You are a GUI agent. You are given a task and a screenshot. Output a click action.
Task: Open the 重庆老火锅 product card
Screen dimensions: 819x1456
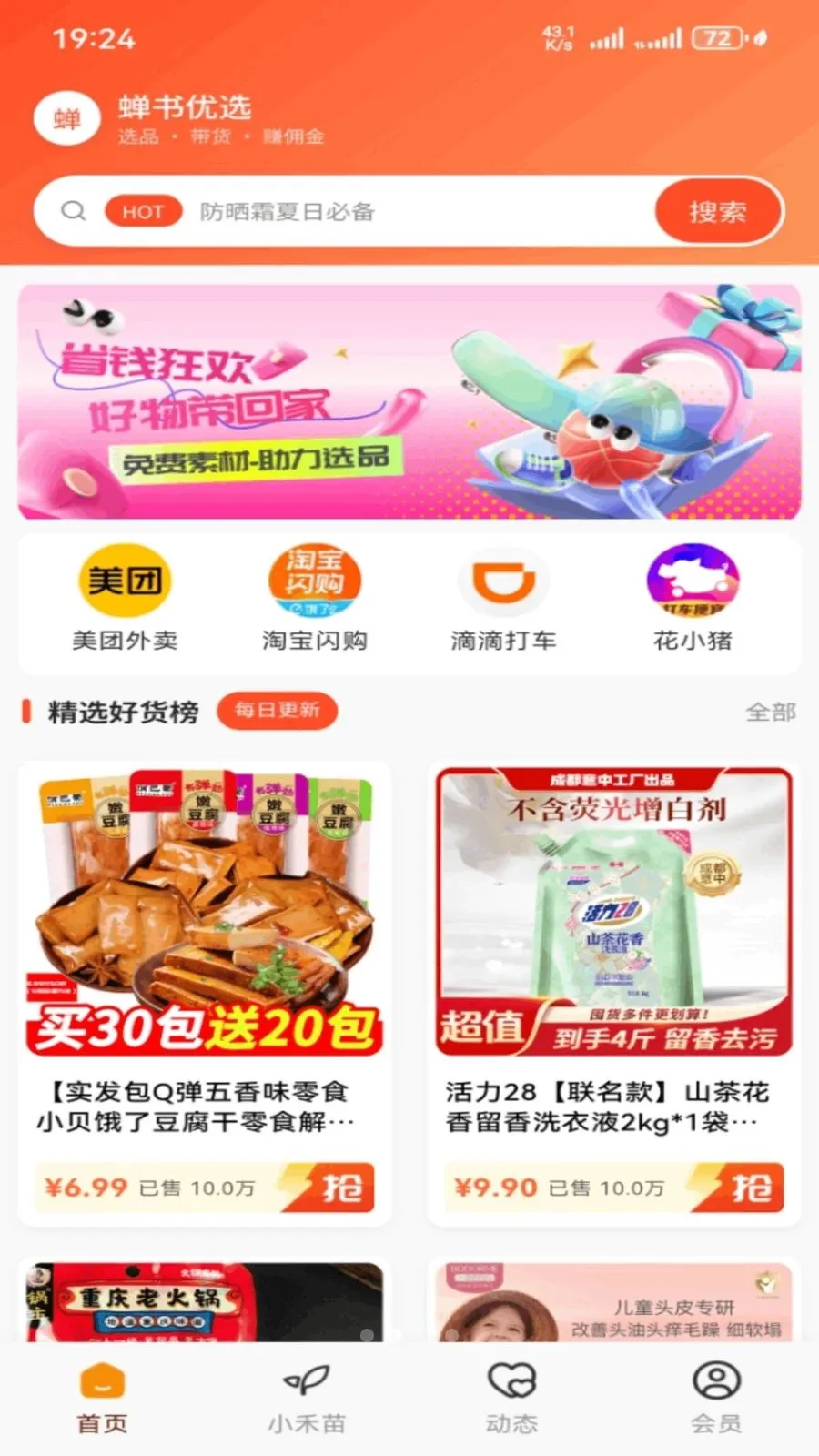pos(205,1301)
